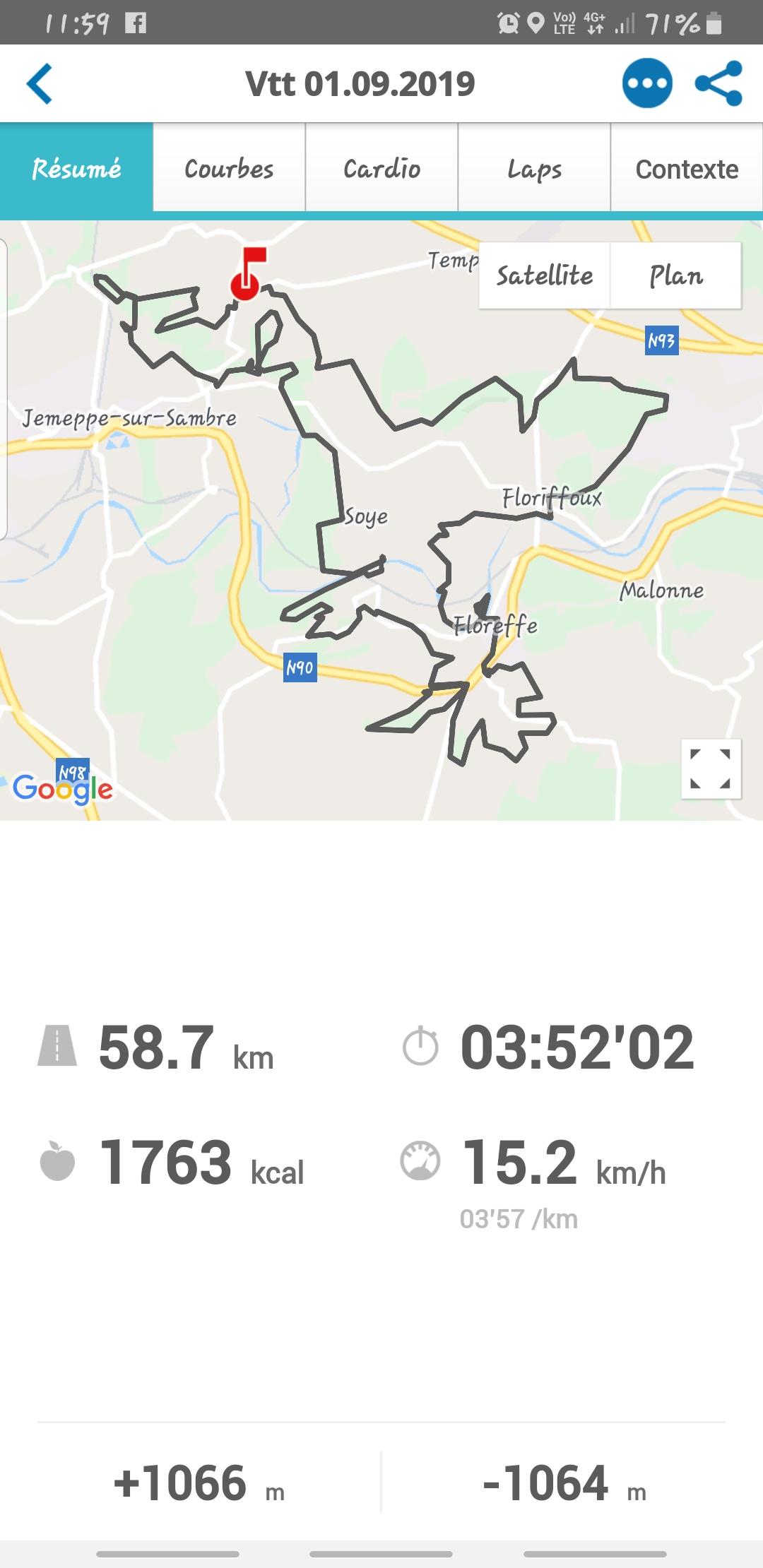
Task: Select the Plan map view
Action: pyautogui.click(x=676, y=275)
